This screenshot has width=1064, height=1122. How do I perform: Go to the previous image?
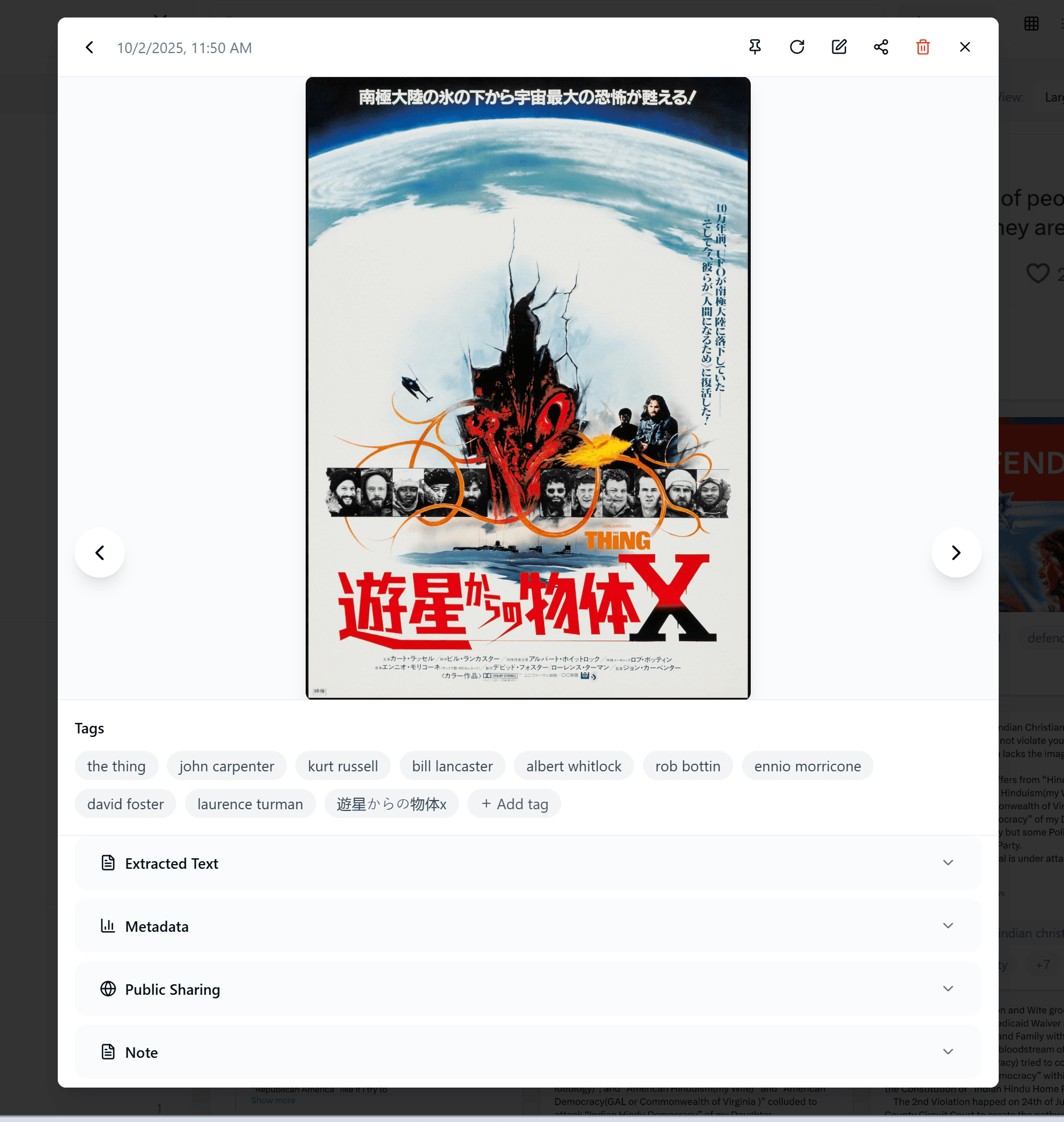100,553
